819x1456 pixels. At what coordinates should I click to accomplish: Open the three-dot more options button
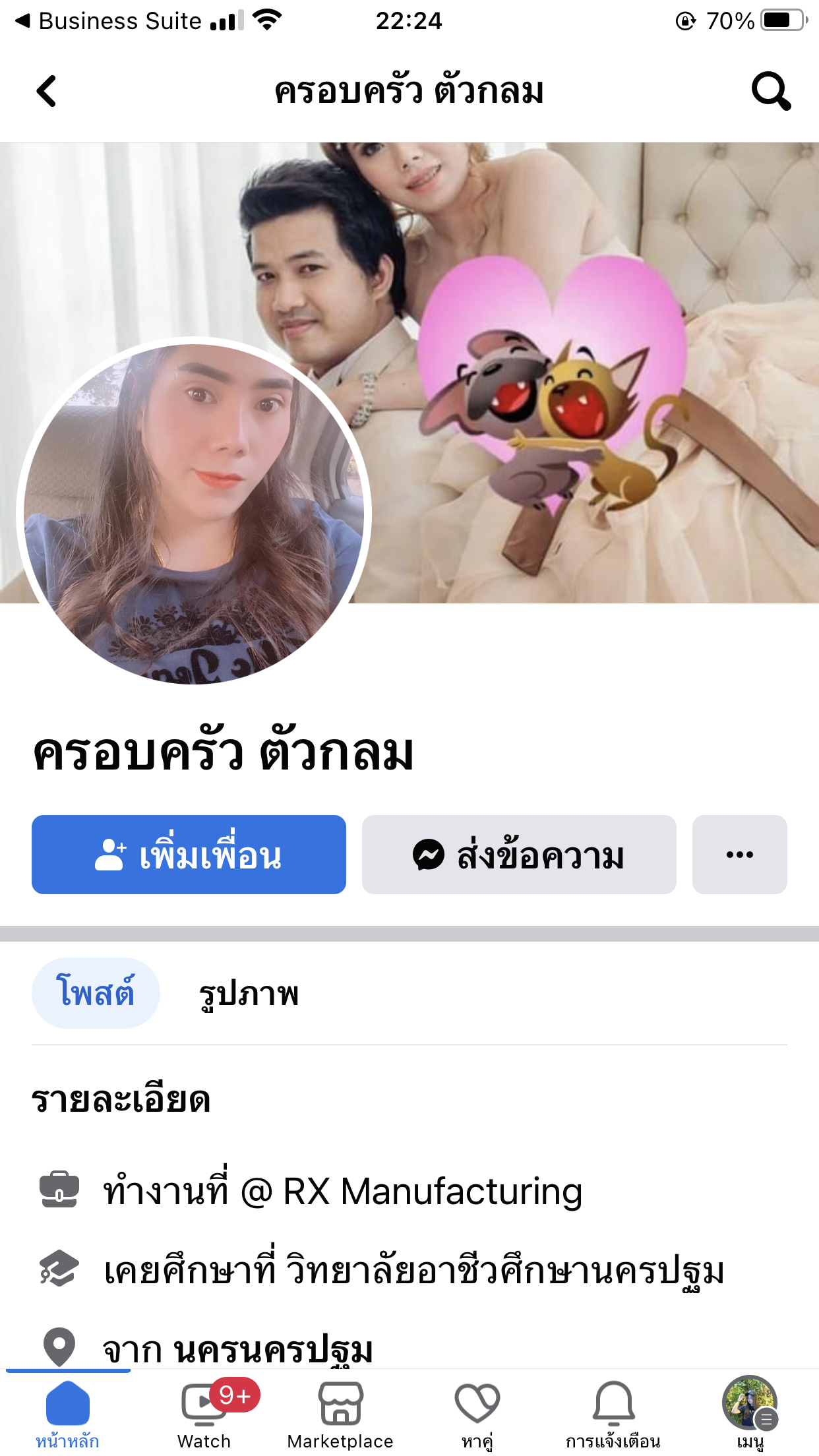[739, 855]
